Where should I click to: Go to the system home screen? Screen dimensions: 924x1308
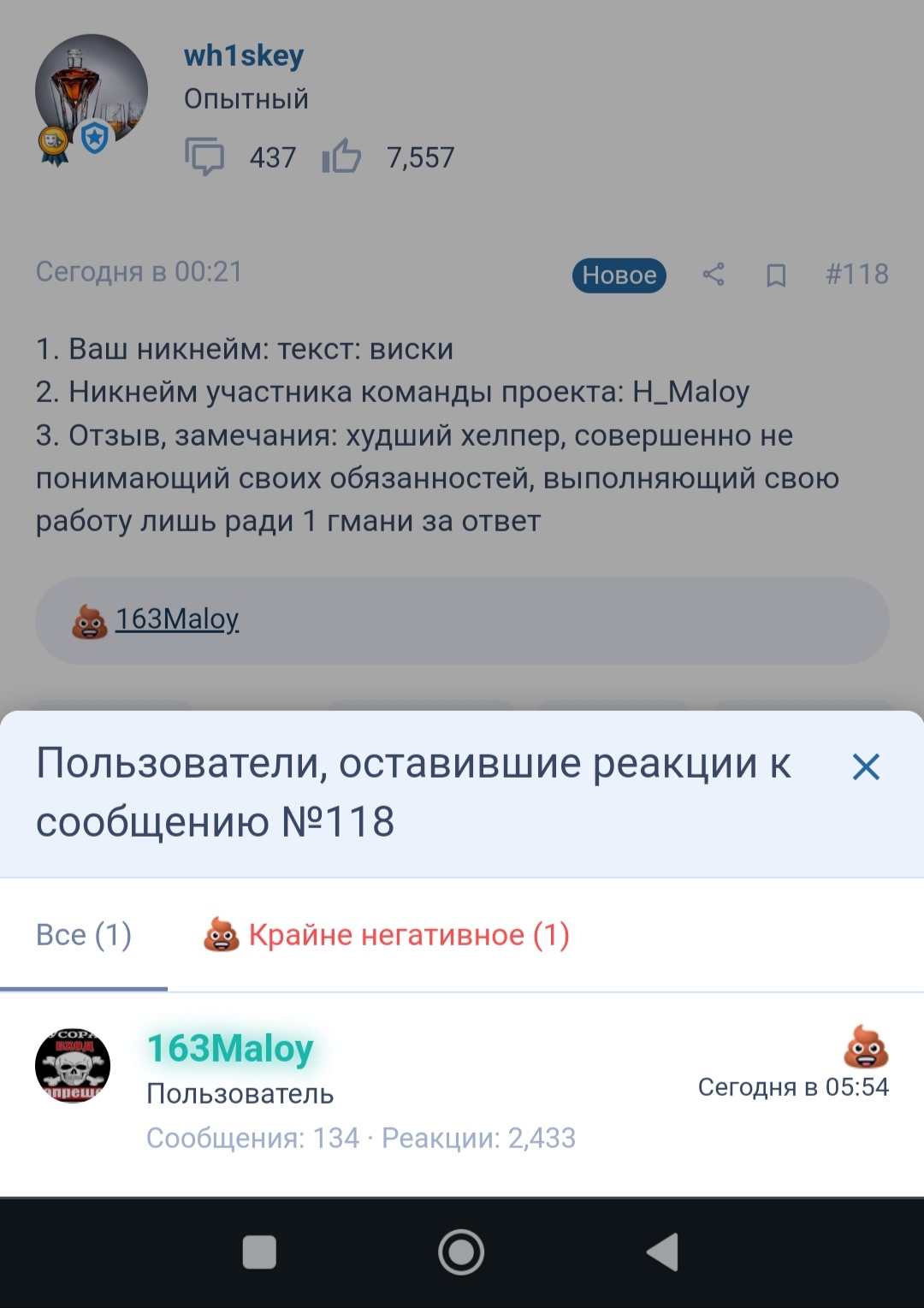tap(461, 1252)
